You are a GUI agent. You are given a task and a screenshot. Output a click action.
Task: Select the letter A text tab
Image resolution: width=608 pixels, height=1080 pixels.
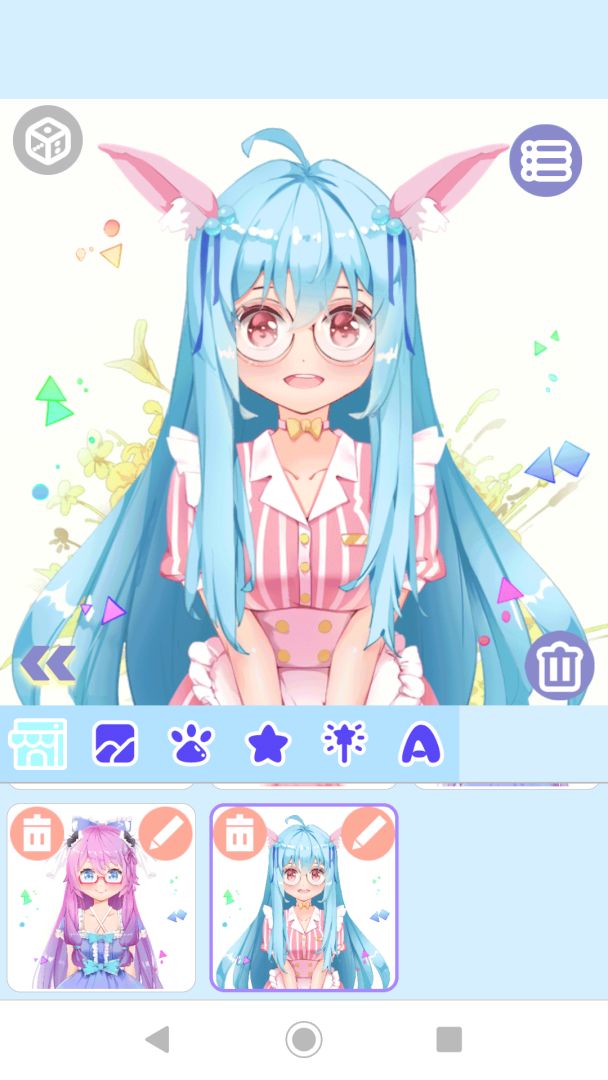[x=421, y=744]
